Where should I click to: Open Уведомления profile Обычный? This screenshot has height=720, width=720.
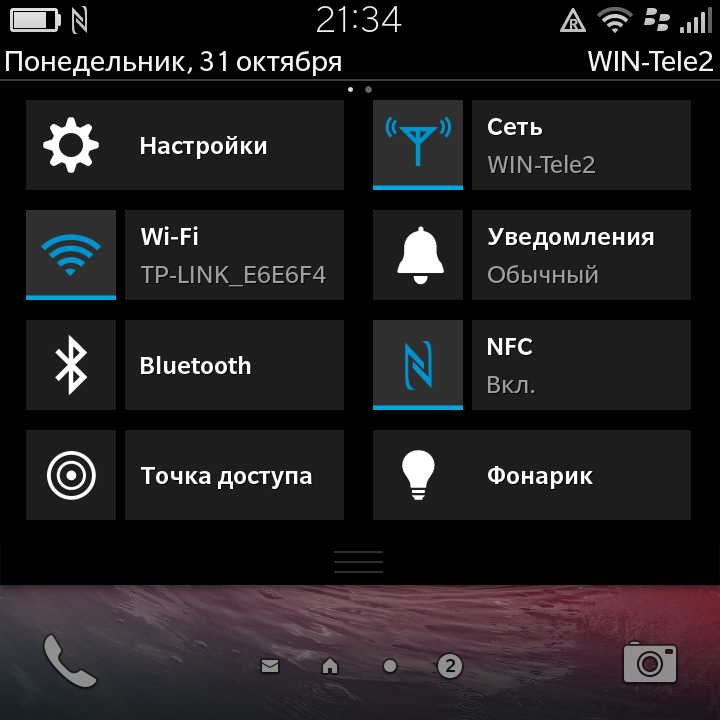580,255
